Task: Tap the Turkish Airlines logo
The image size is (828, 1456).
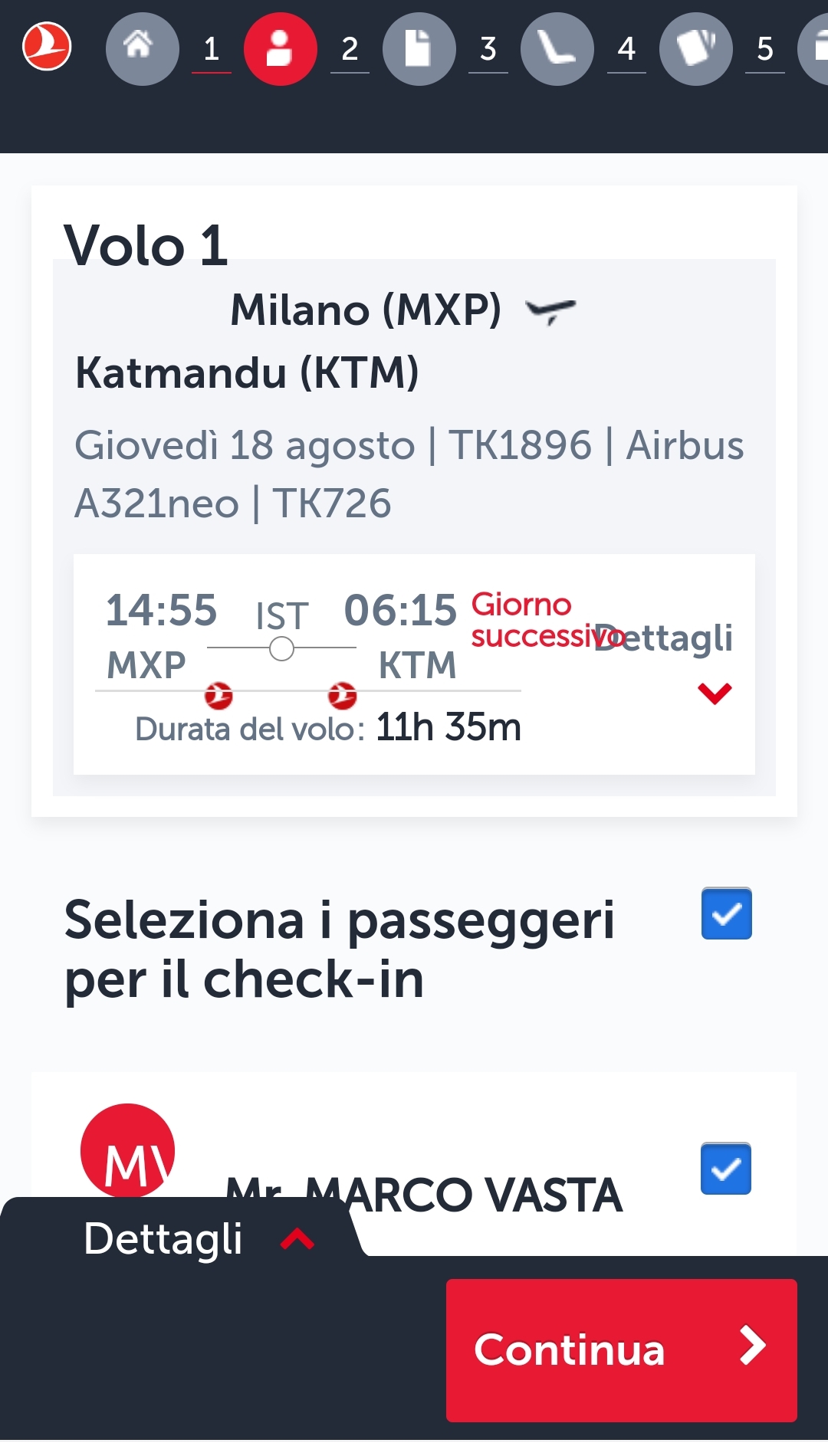Action: click(47, 48)
